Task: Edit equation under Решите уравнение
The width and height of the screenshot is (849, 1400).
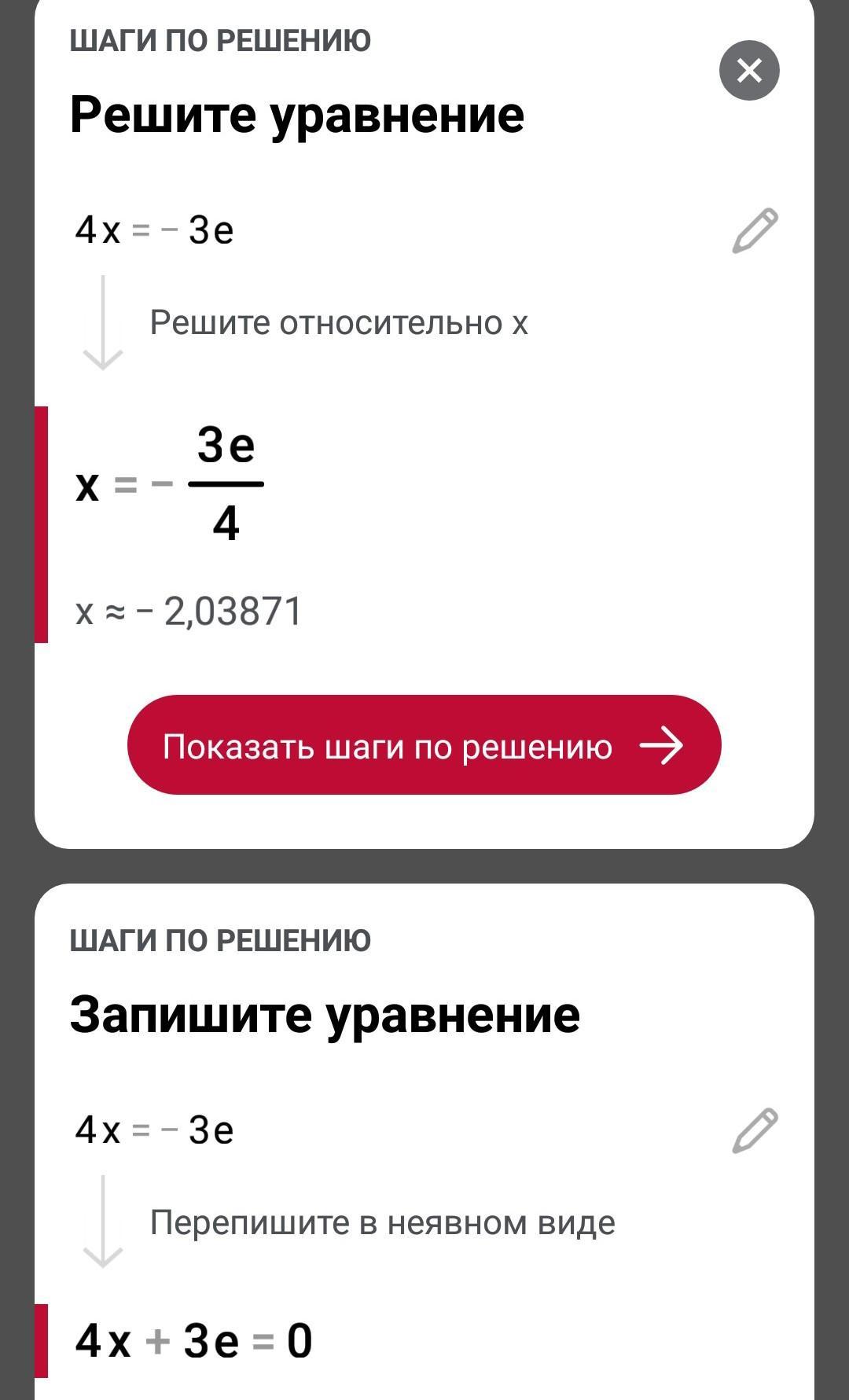Action: (755, 231)
